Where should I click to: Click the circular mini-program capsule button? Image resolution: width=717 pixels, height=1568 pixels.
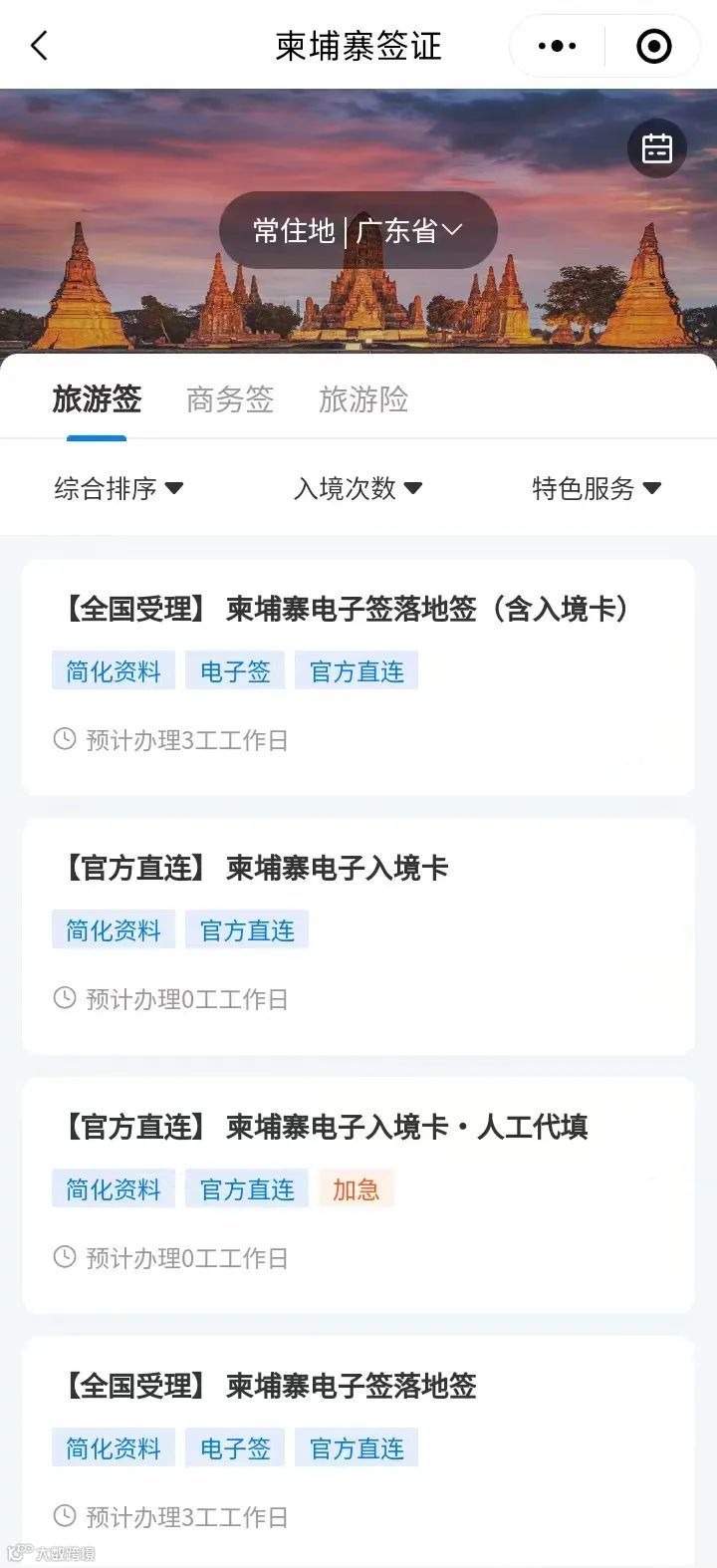652,45
